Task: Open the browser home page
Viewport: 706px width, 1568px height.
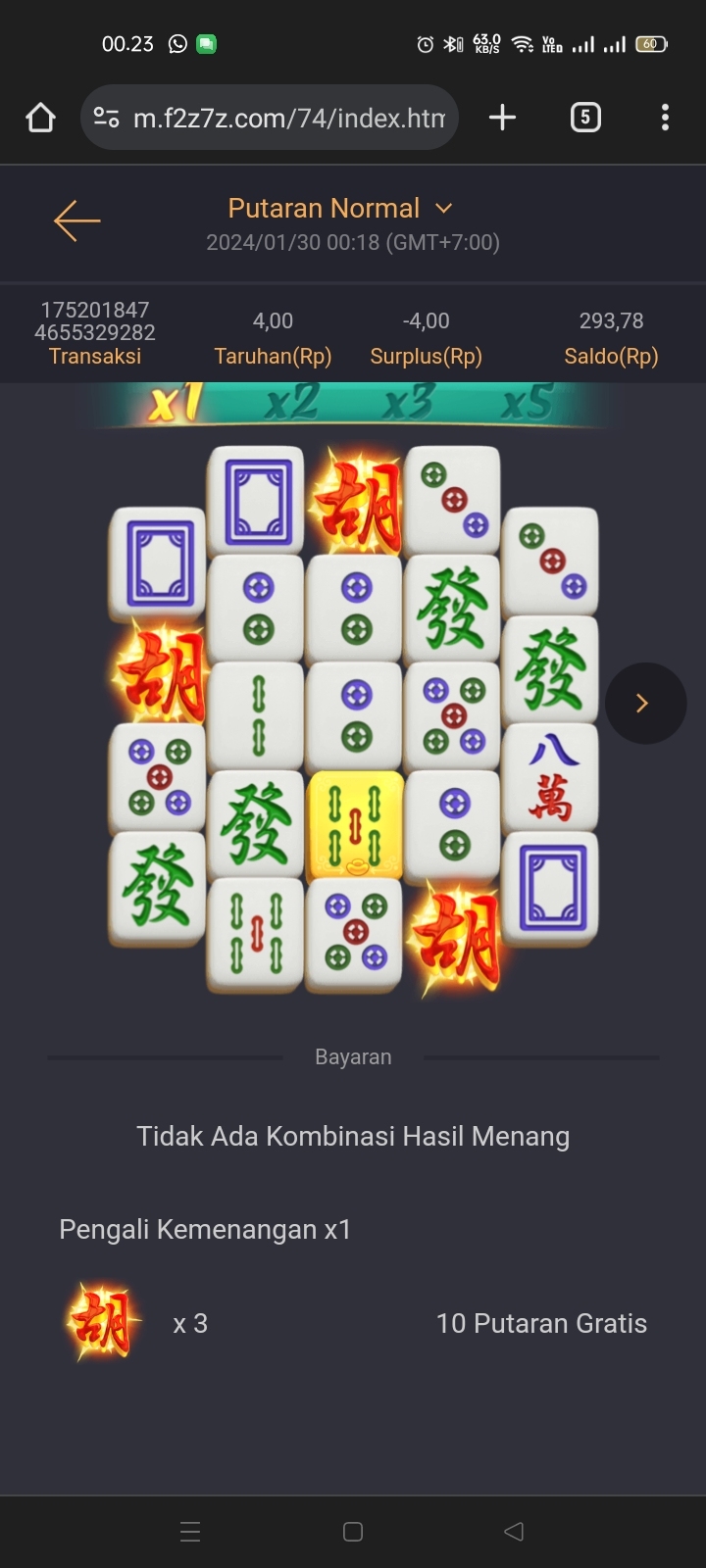Action: 40,118
